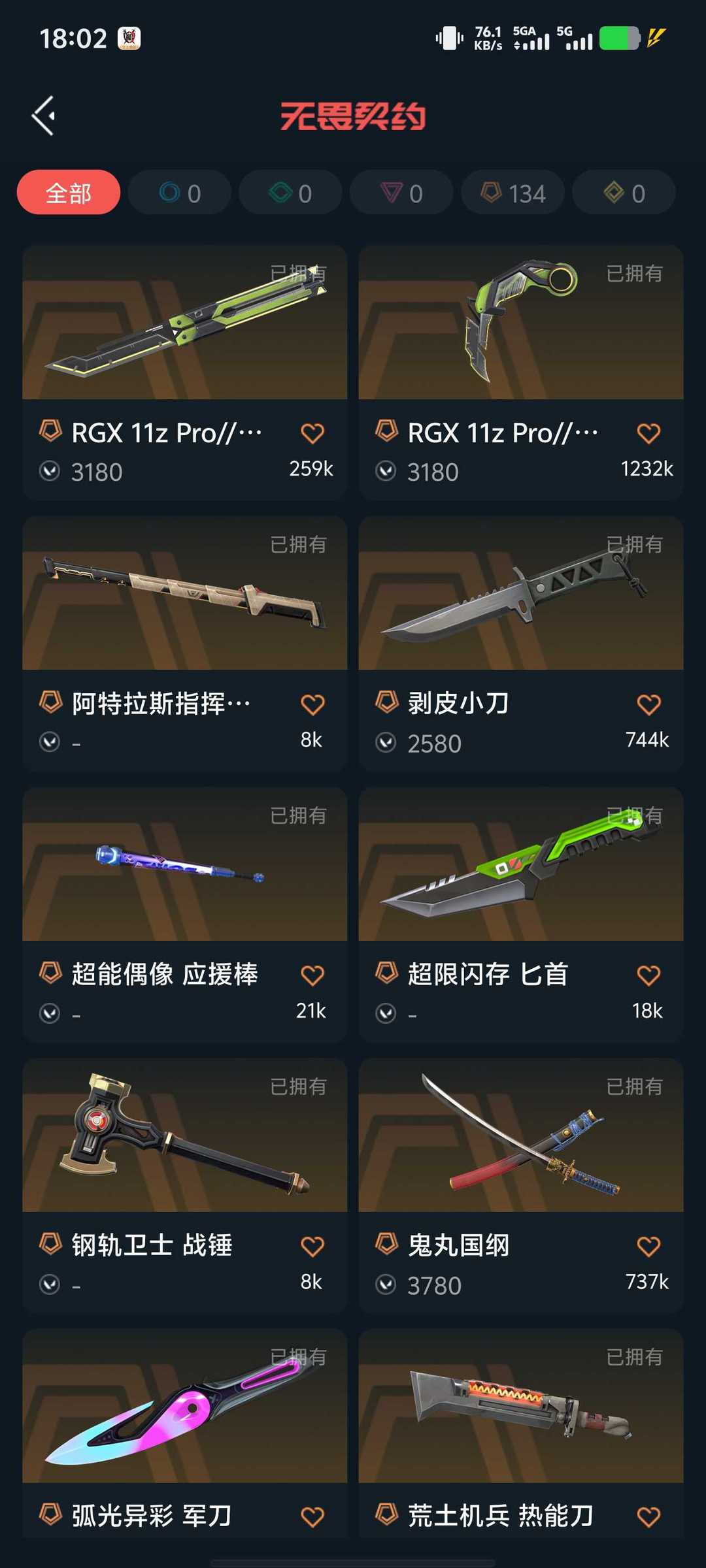
Task: Select the yellow diamond tier chip
Action: 624,193
